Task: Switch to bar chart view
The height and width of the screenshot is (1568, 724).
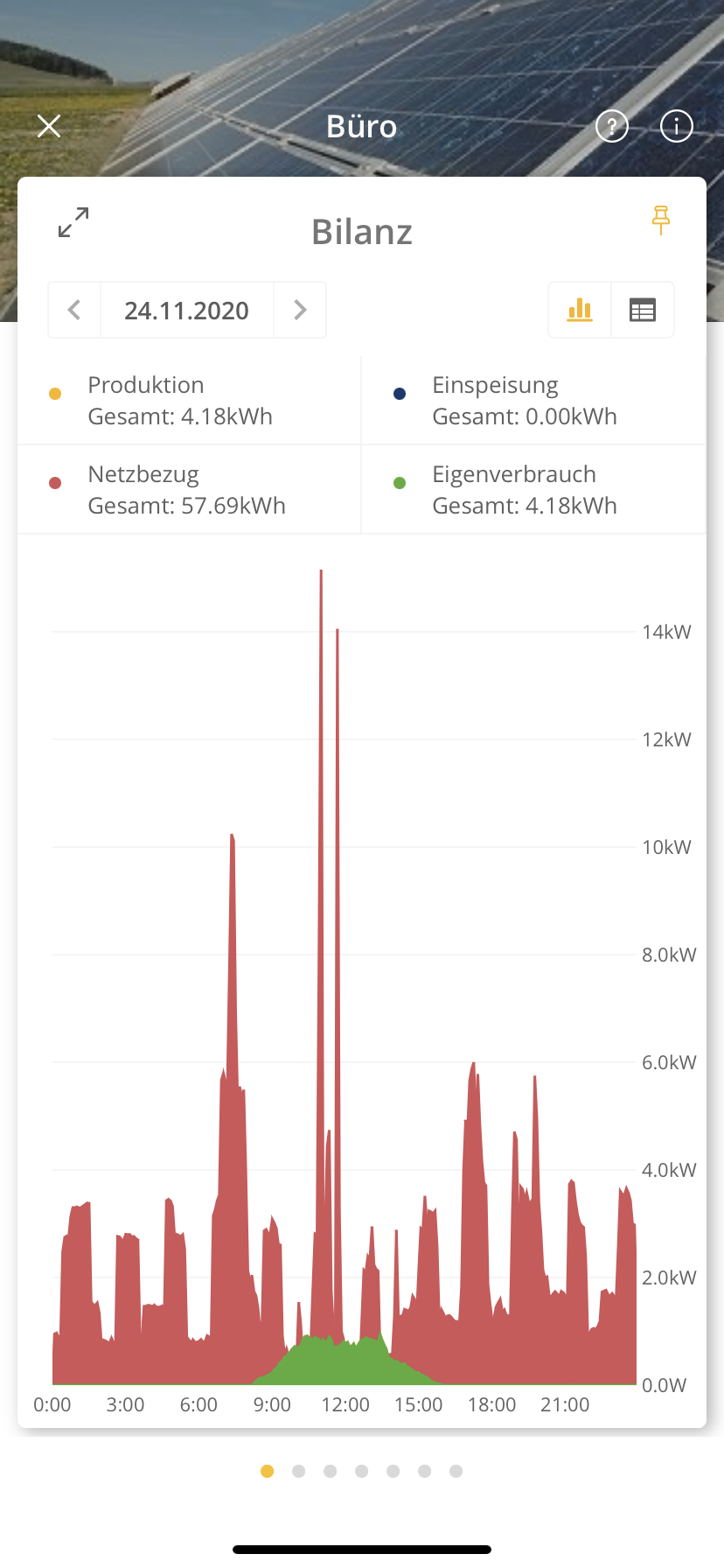Action: point(580,310)
